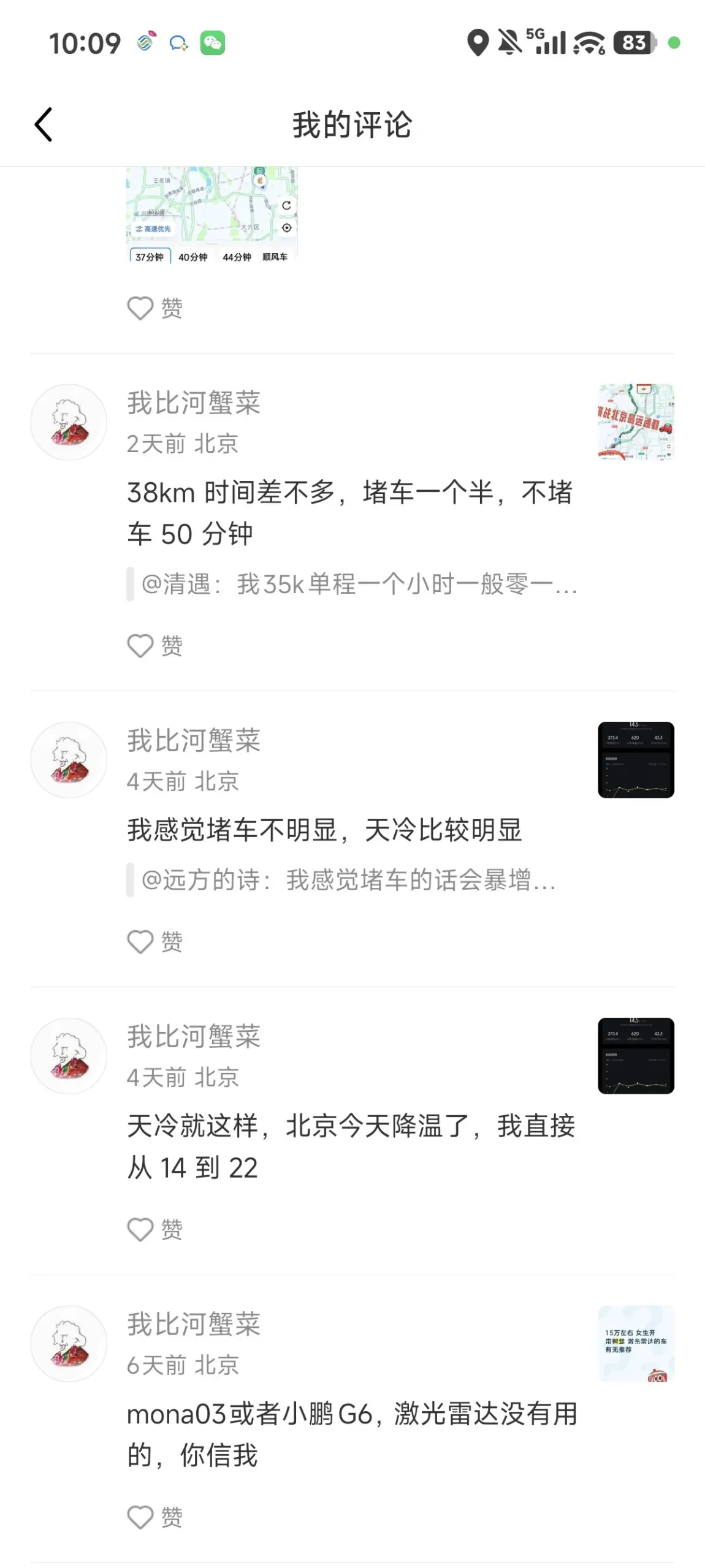Go back from 我的评论 page
Viewport: 705px width, 1568px height.
(44, 124)
